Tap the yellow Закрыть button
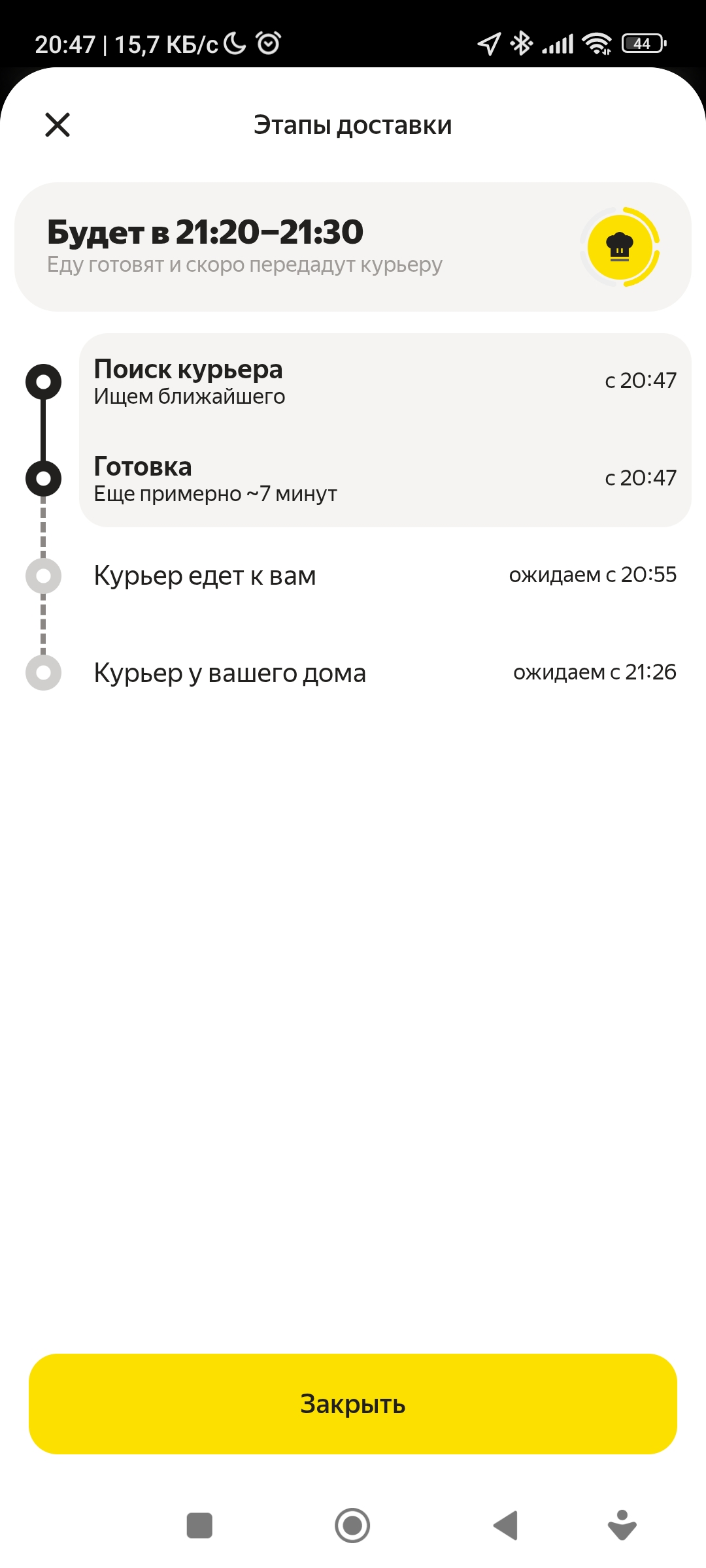 click(353, 1403)
